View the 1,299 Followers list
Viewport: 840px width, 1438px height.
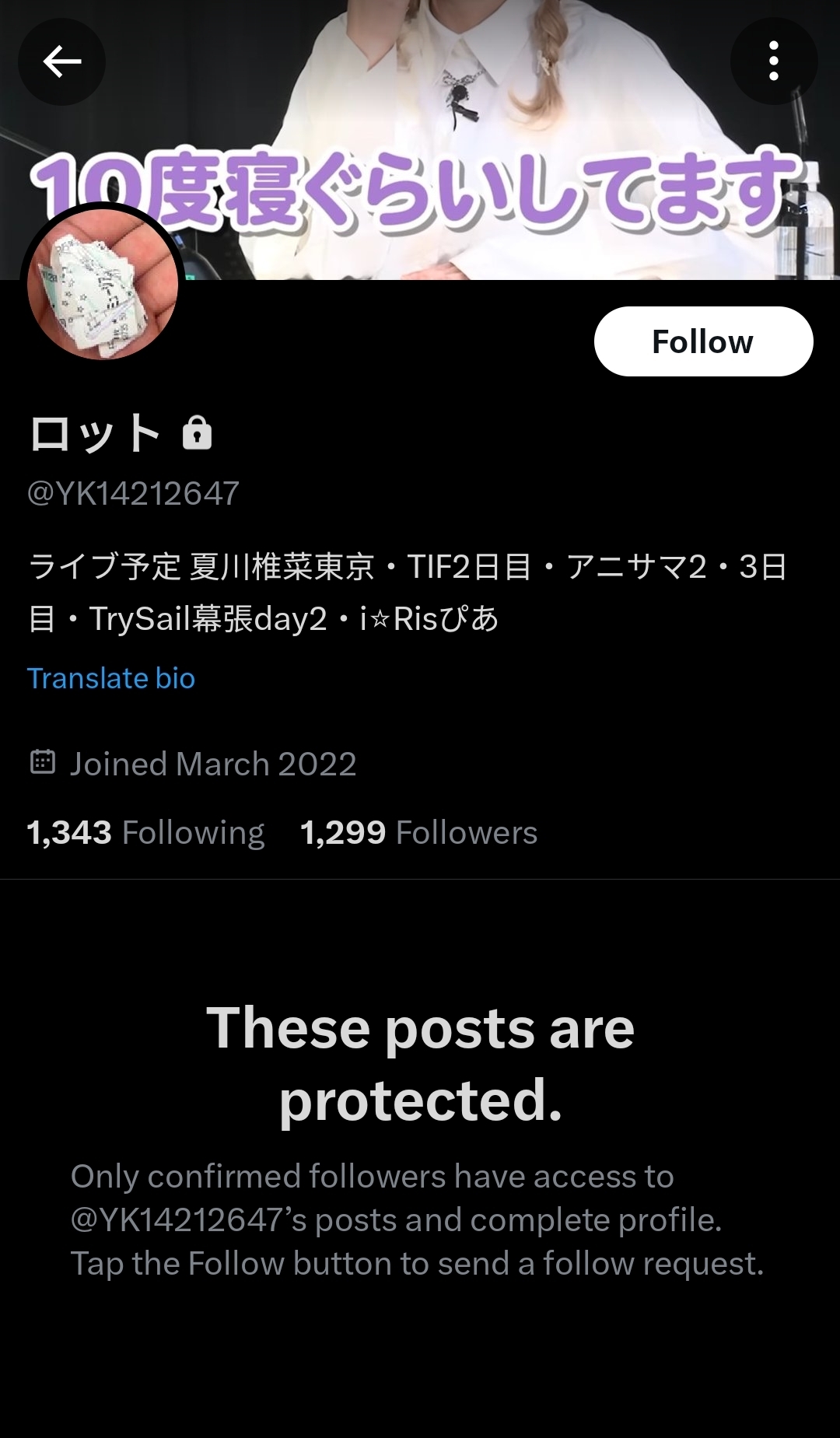[418, 832]
